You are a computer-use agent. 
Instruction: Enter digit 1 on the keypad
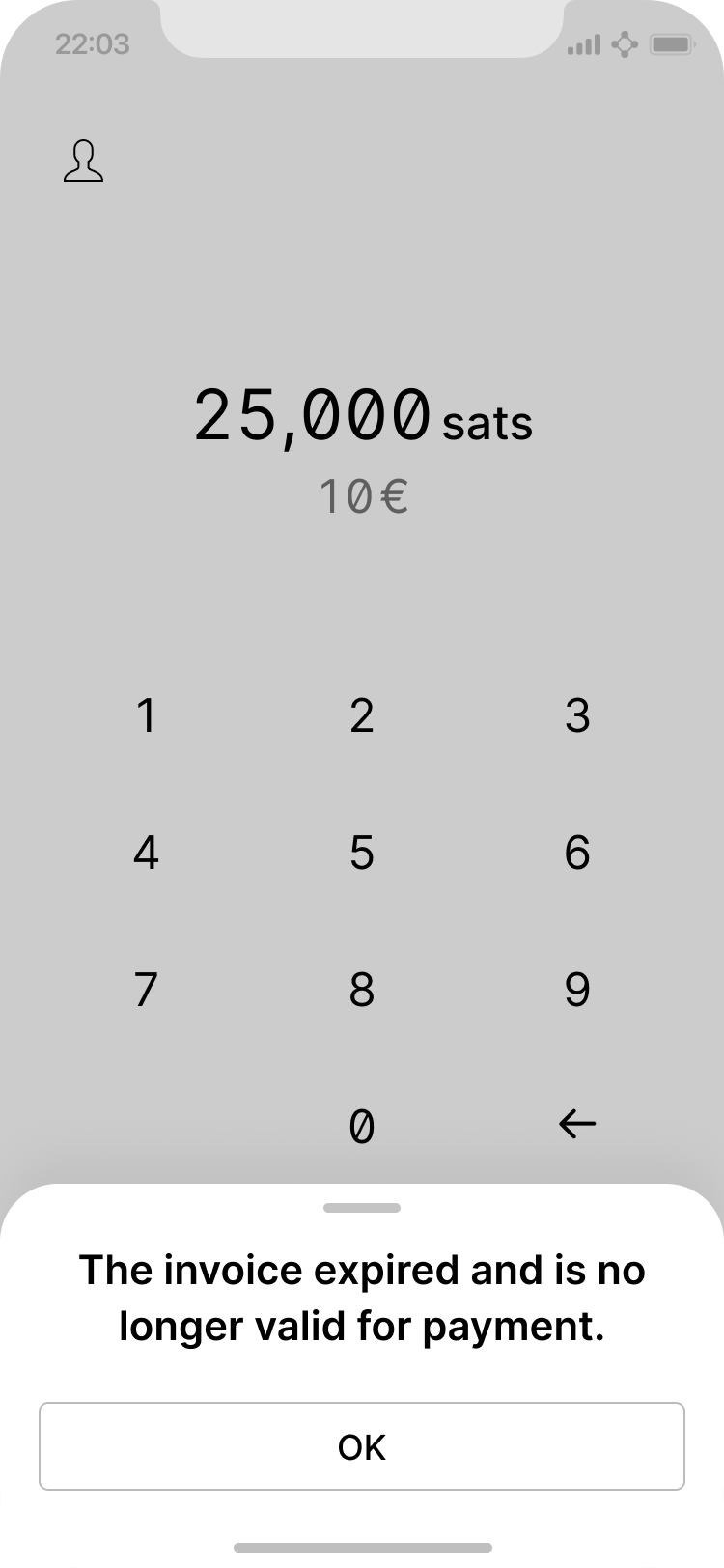coord(146,716)
